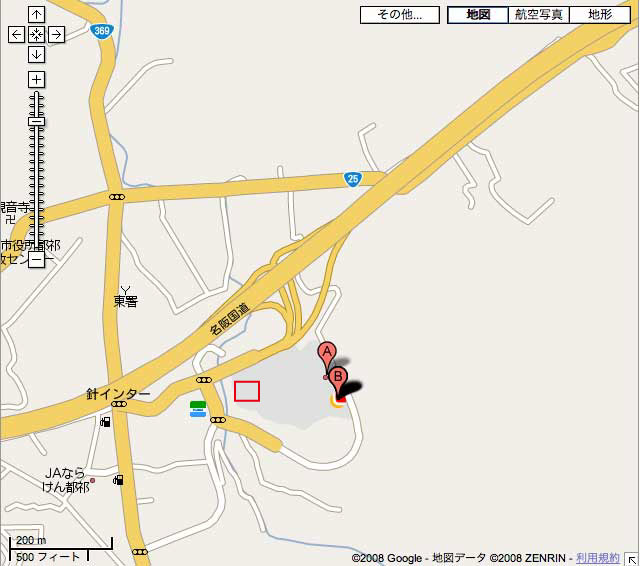
Task: Zoom in with the plus button
Action: click(36, 79)
